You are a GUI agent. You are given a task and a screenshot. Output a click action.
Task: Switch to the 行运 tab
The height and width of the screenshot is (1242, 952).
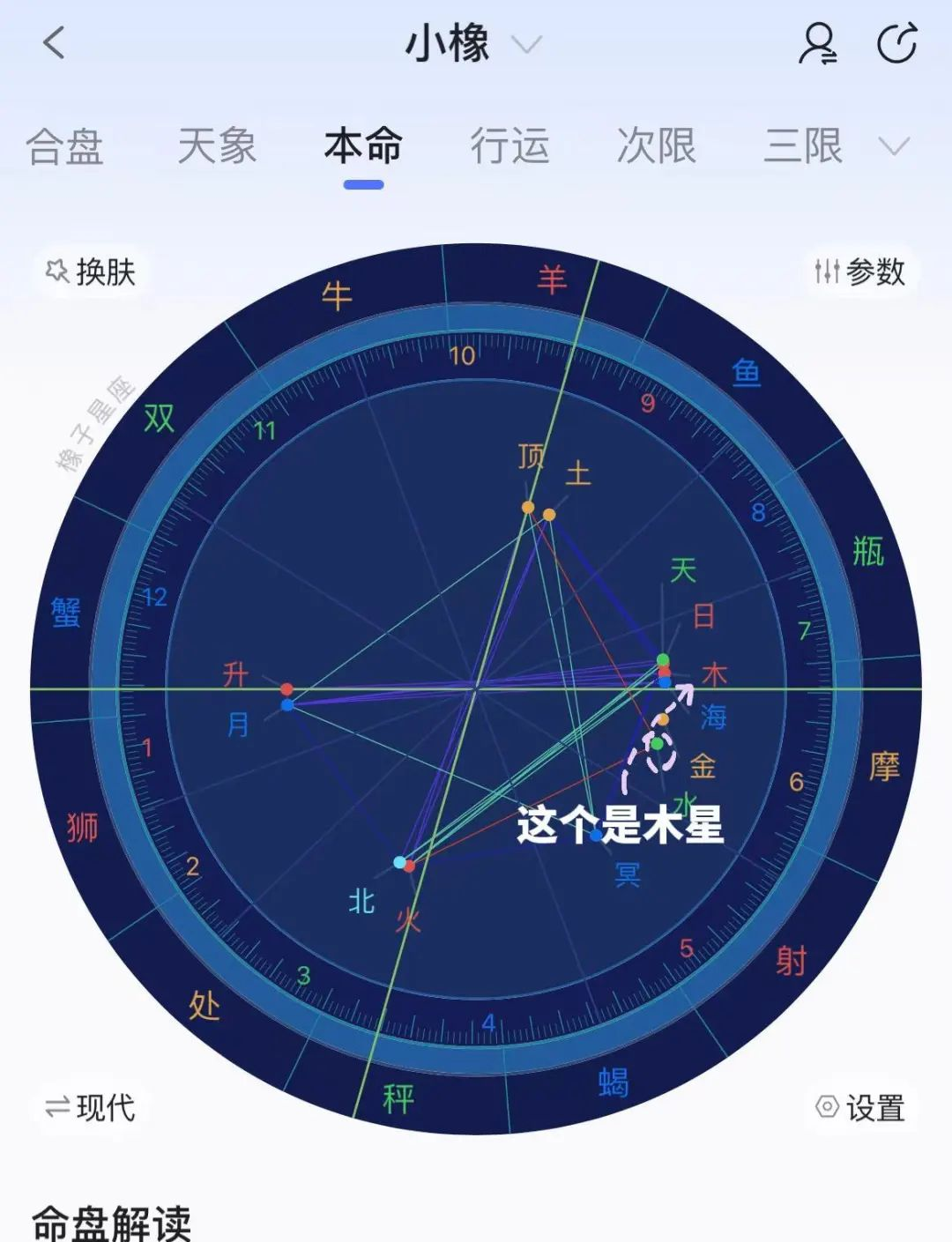(x=509, y=146)
